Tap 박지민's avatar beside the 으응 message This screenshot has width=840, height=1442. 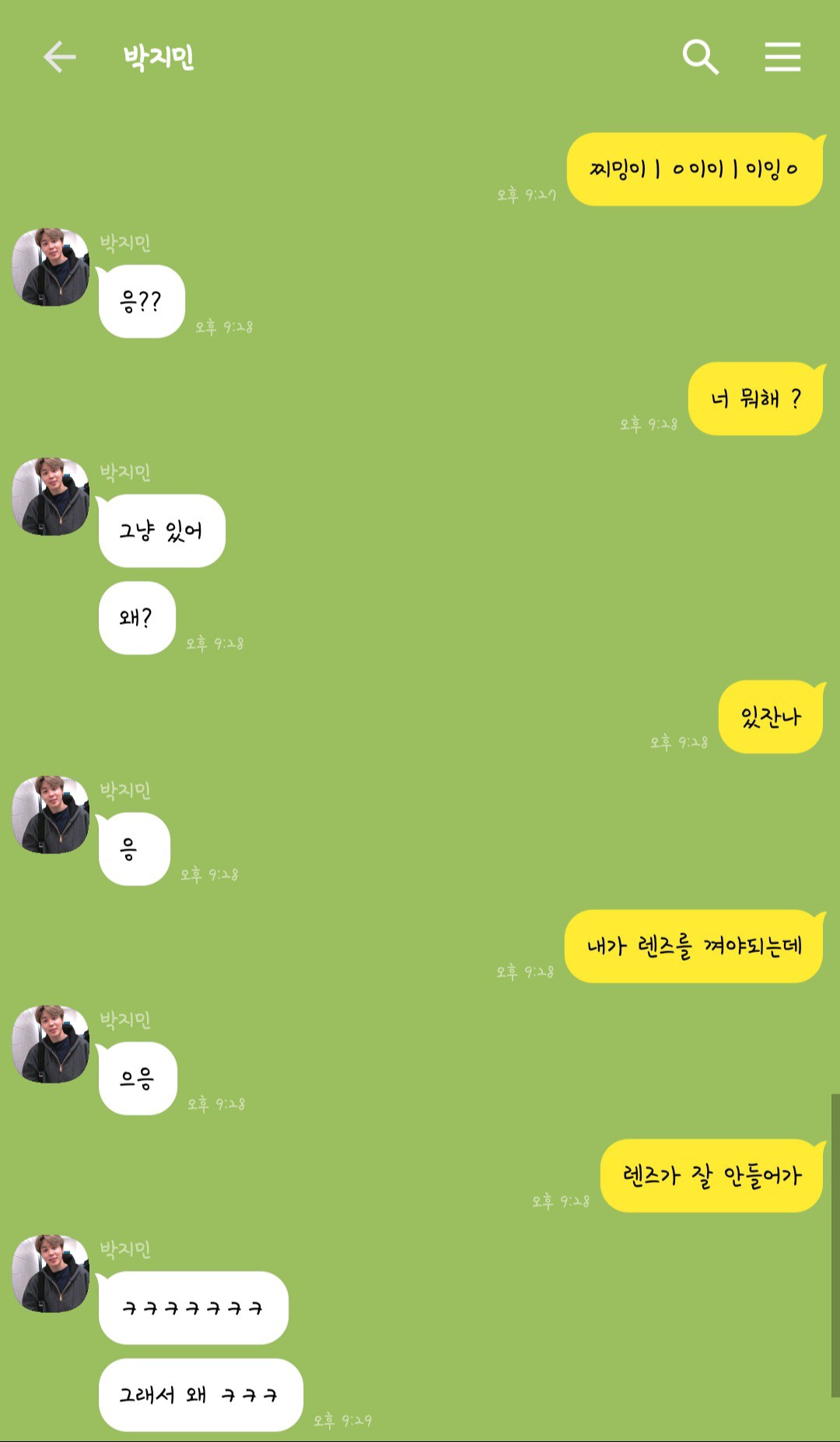click(51, 1044)
